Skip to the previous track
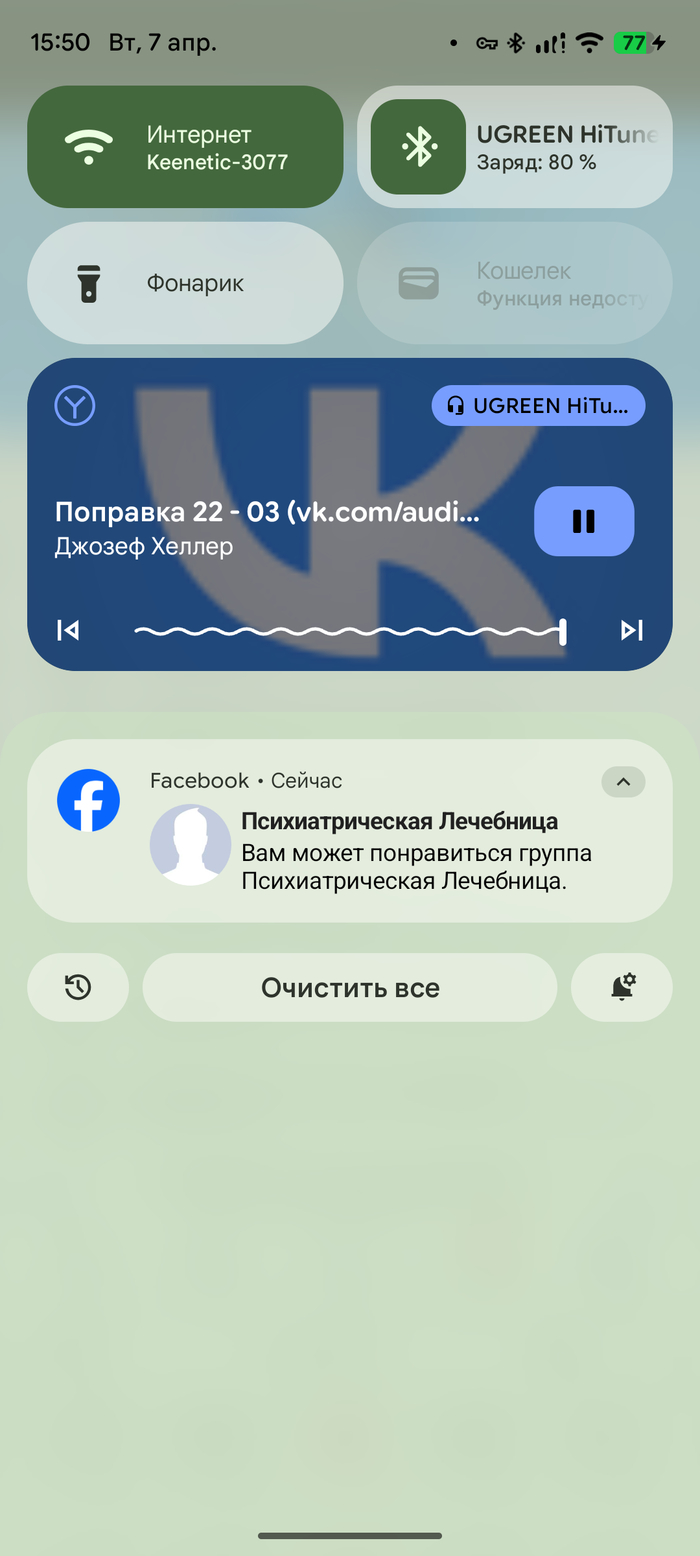 coord(68,630)
